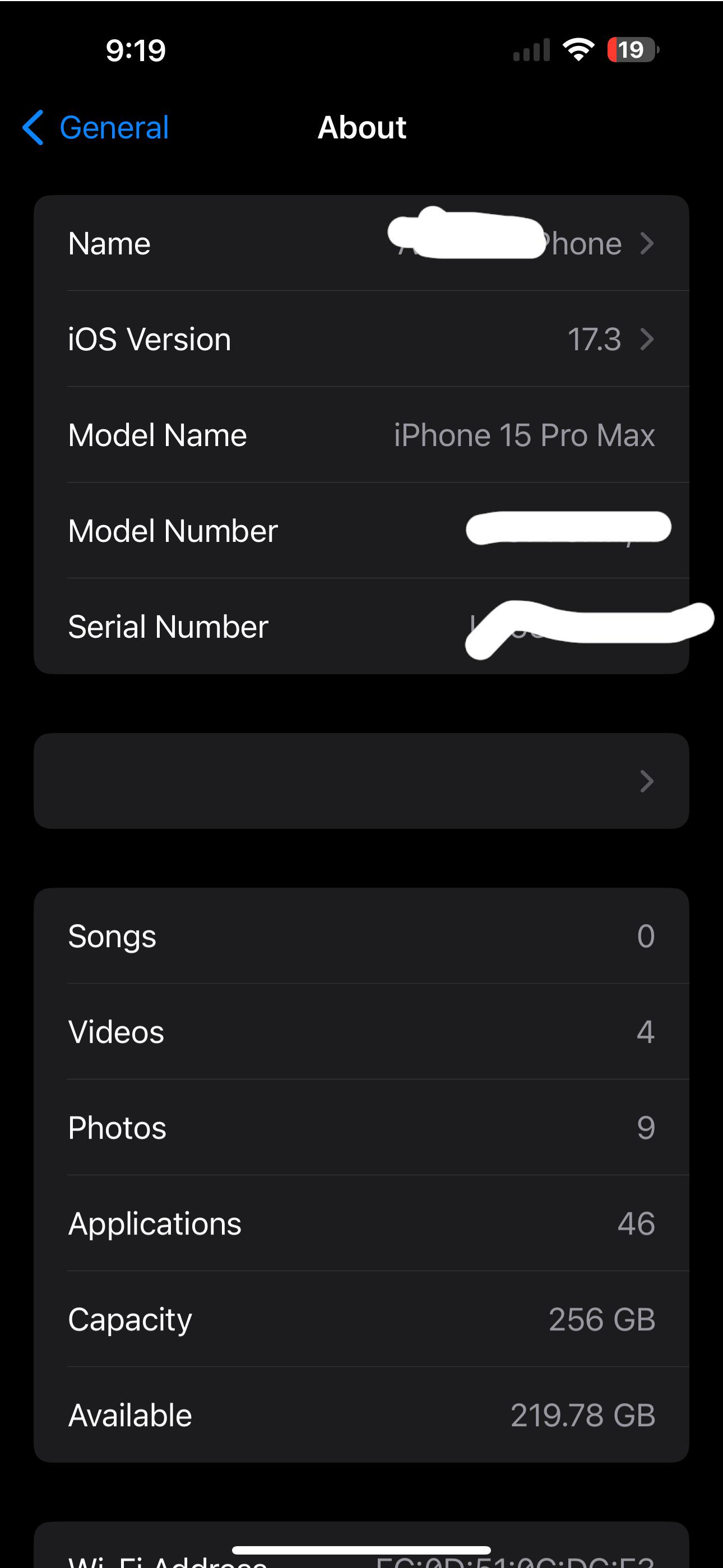Tap the chevron beside iOS Version 17.3

[x=648, y=340]
